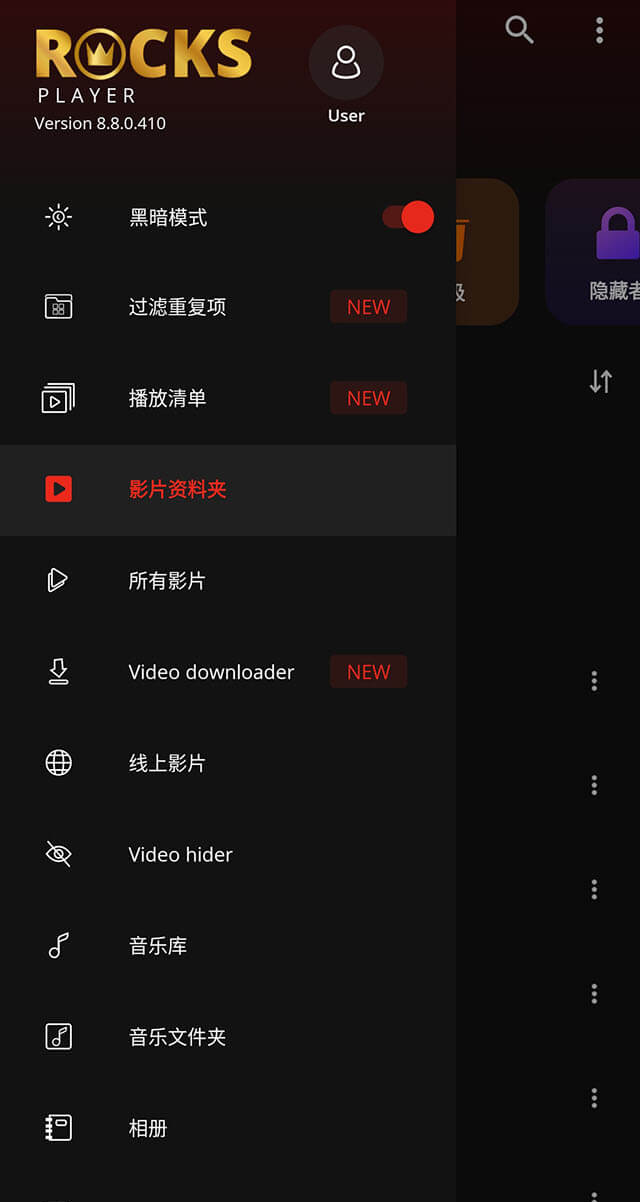The image size is (640, 1202).
Task: Open the top-right overflow menu
Action: [x=599, y=30]
